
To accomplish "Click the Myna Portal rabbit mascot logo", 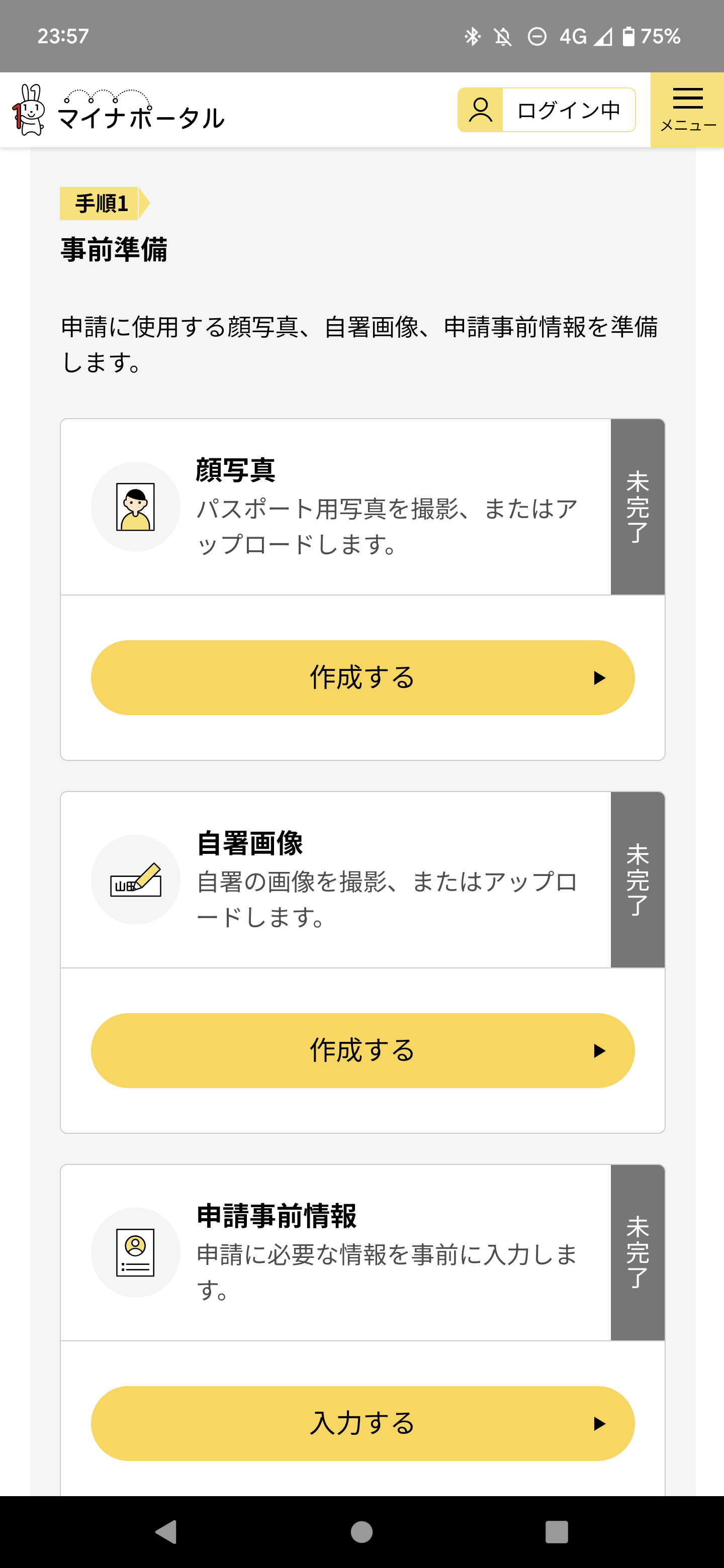I will tap(27, 110).
